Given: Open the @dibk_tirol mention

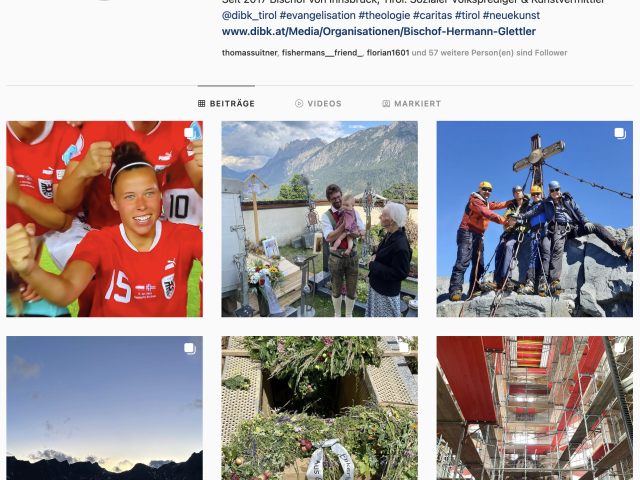Looking at the screenshot, I should pos(248,15).
